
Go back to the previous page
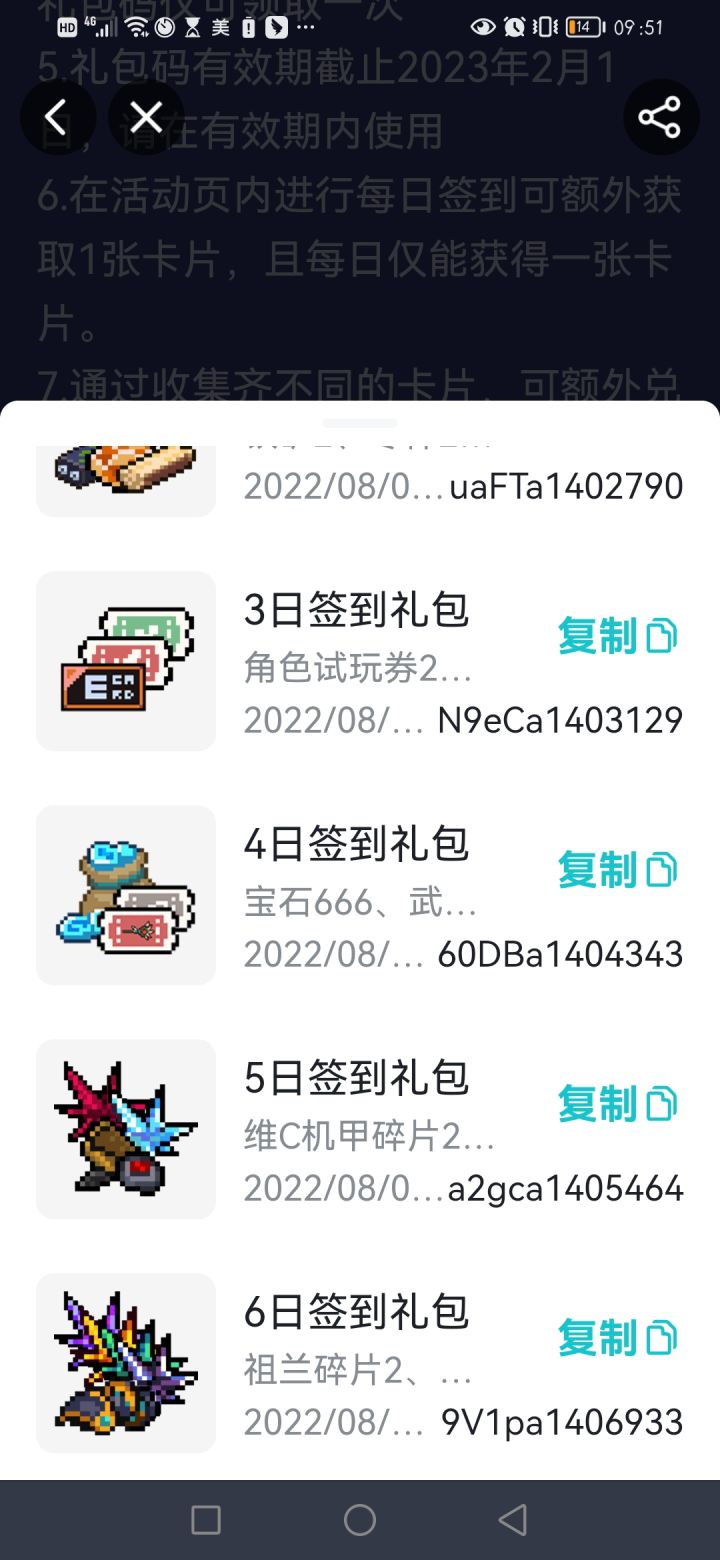(x=57, y=118)
